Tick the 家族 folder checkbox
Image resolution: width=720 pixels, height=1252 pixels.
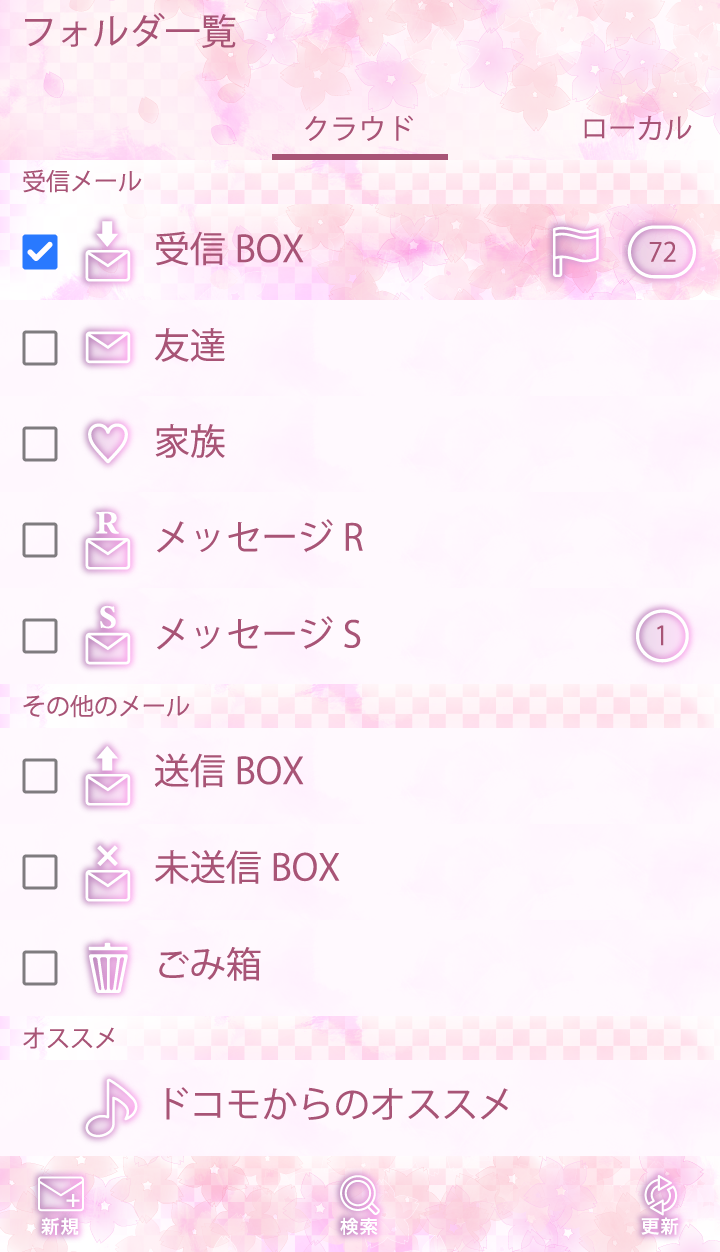(x=40, y=443)
